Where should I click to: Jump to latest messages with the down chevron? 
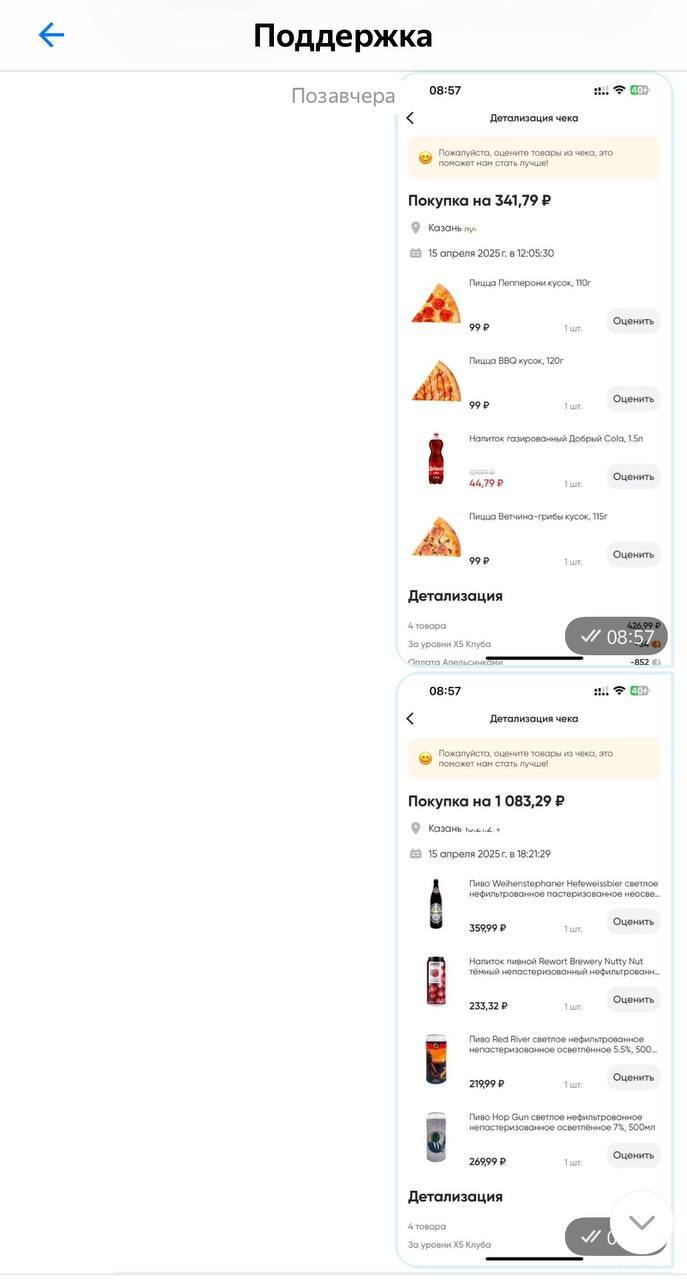tap(641, 1222)
